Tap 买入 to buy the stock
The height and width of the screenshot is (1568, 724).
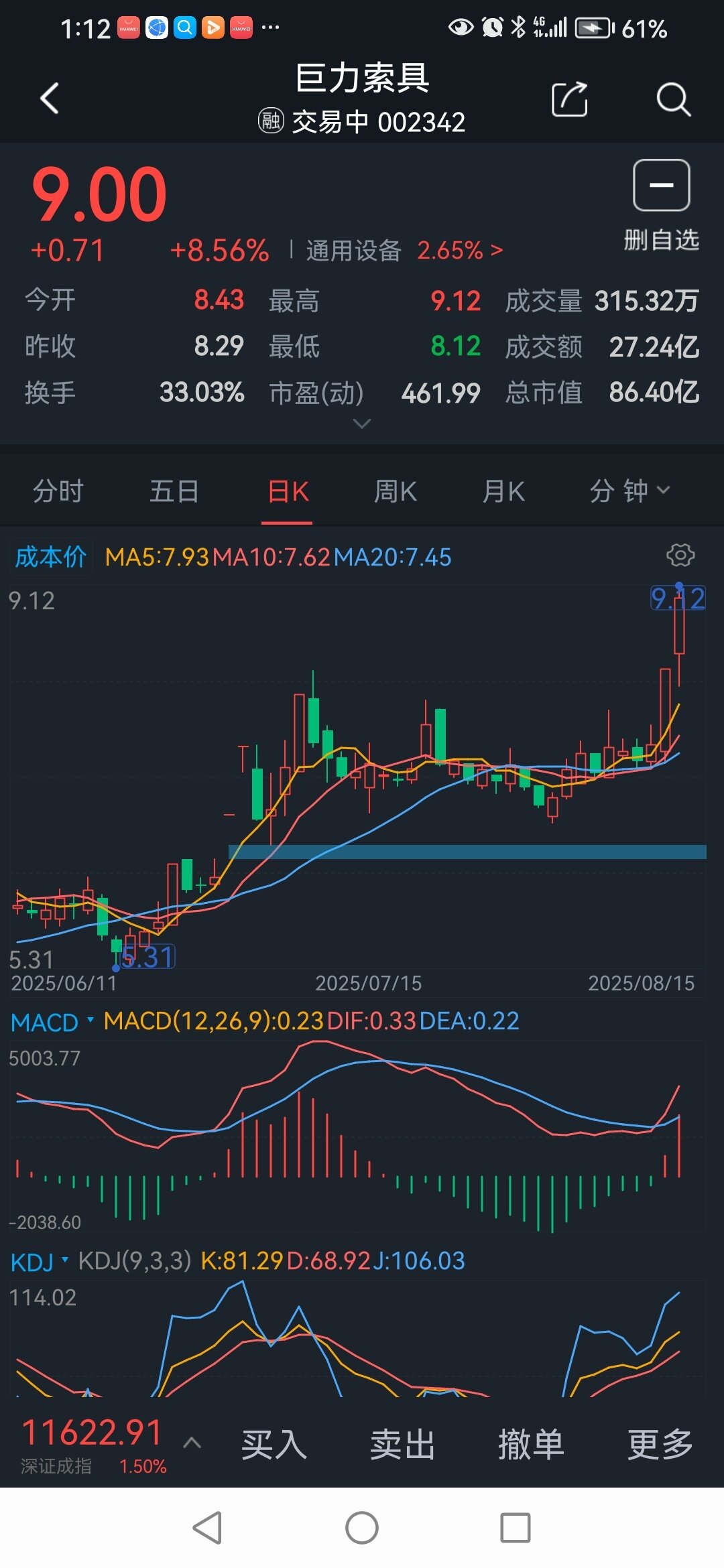[274, 1445]
